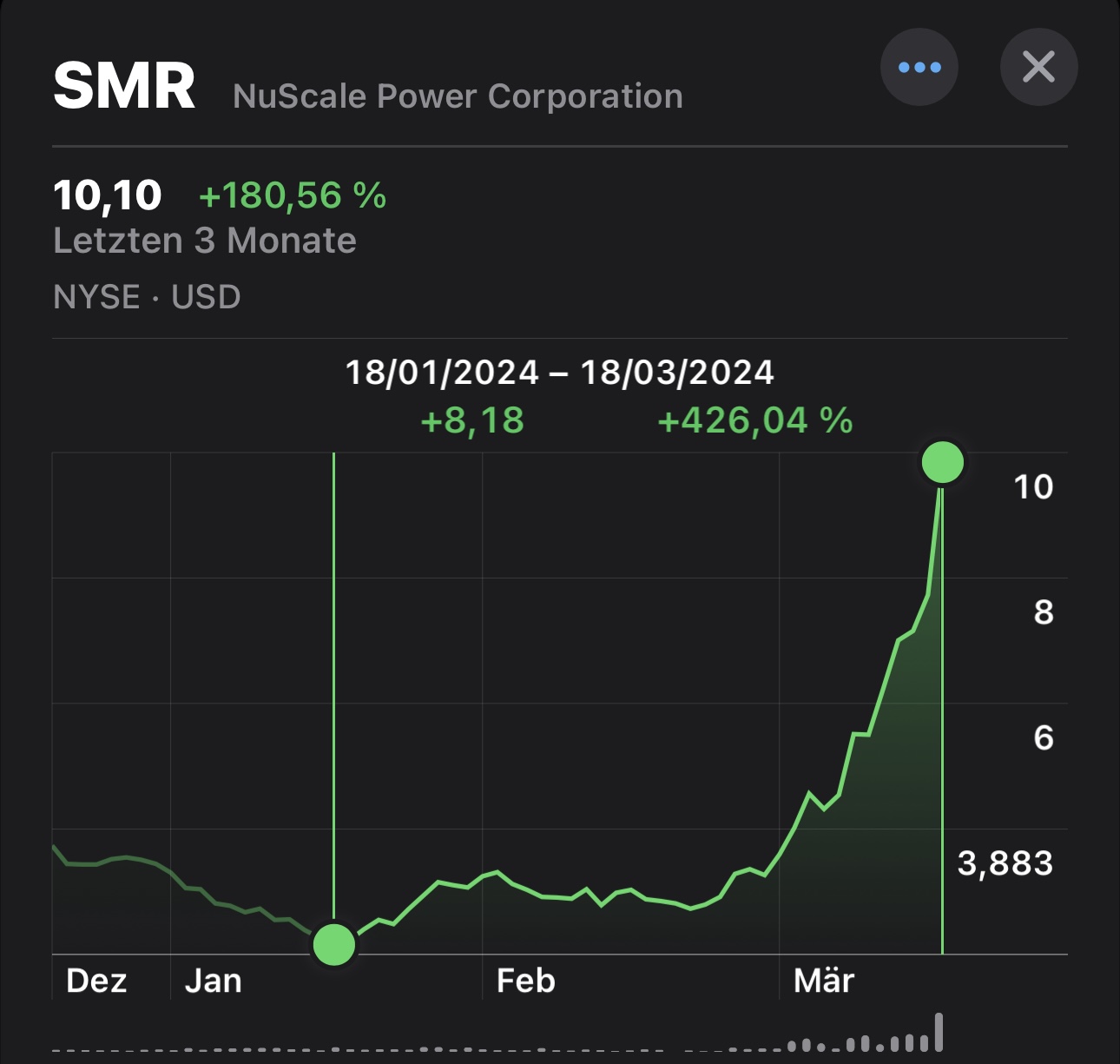Close the SMR stock detail view
Screen dimensions: 1120x1064
[x=1038, y=67]
